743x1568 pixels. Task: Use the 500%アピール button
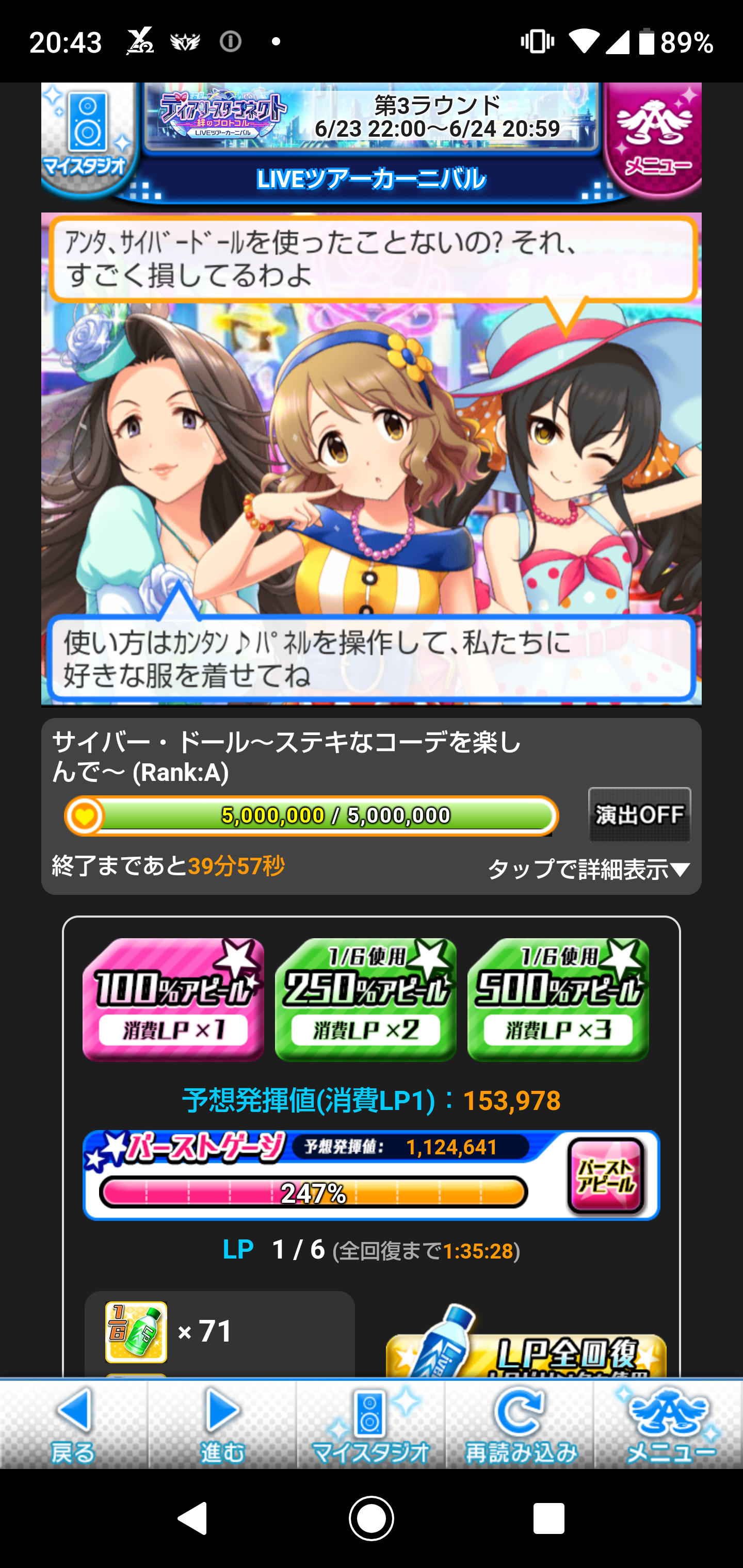pyautogui.click(x=558, y=1000)
